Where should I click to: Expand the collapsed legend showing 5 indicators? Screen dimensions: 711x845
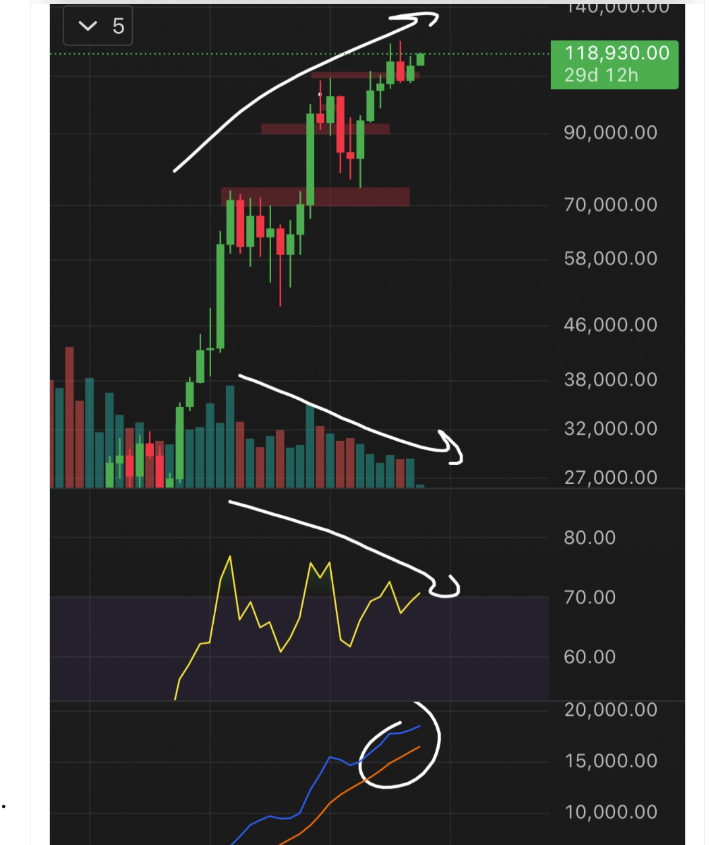(100, 26)
